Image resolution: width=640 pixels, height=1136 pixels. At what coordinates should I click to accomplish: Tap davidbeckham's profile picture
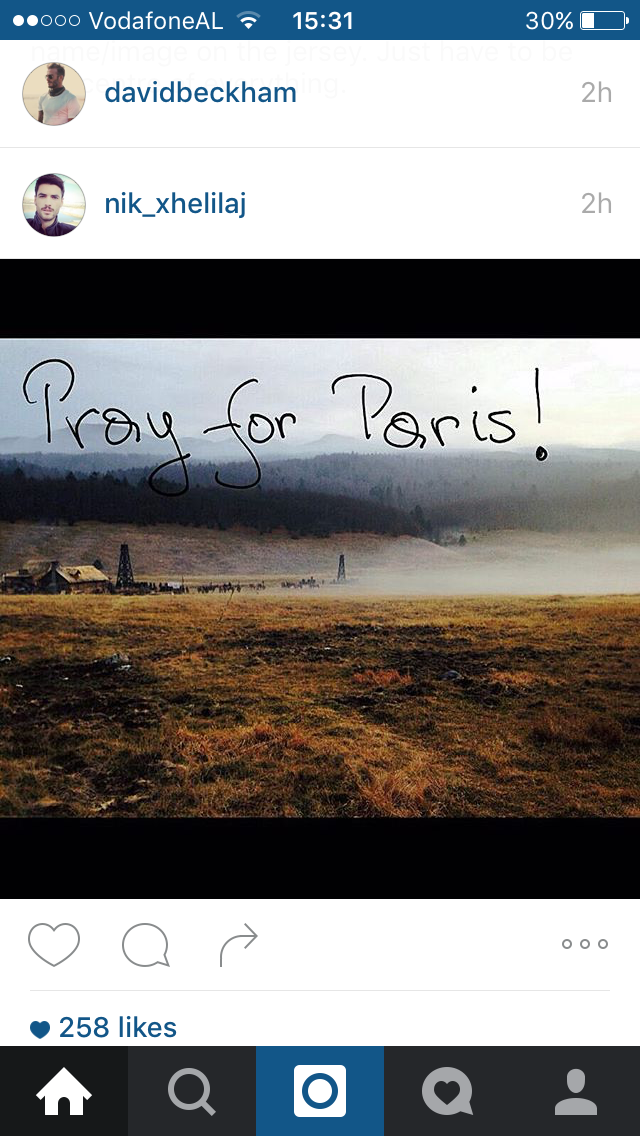click(x=53, y=94)
